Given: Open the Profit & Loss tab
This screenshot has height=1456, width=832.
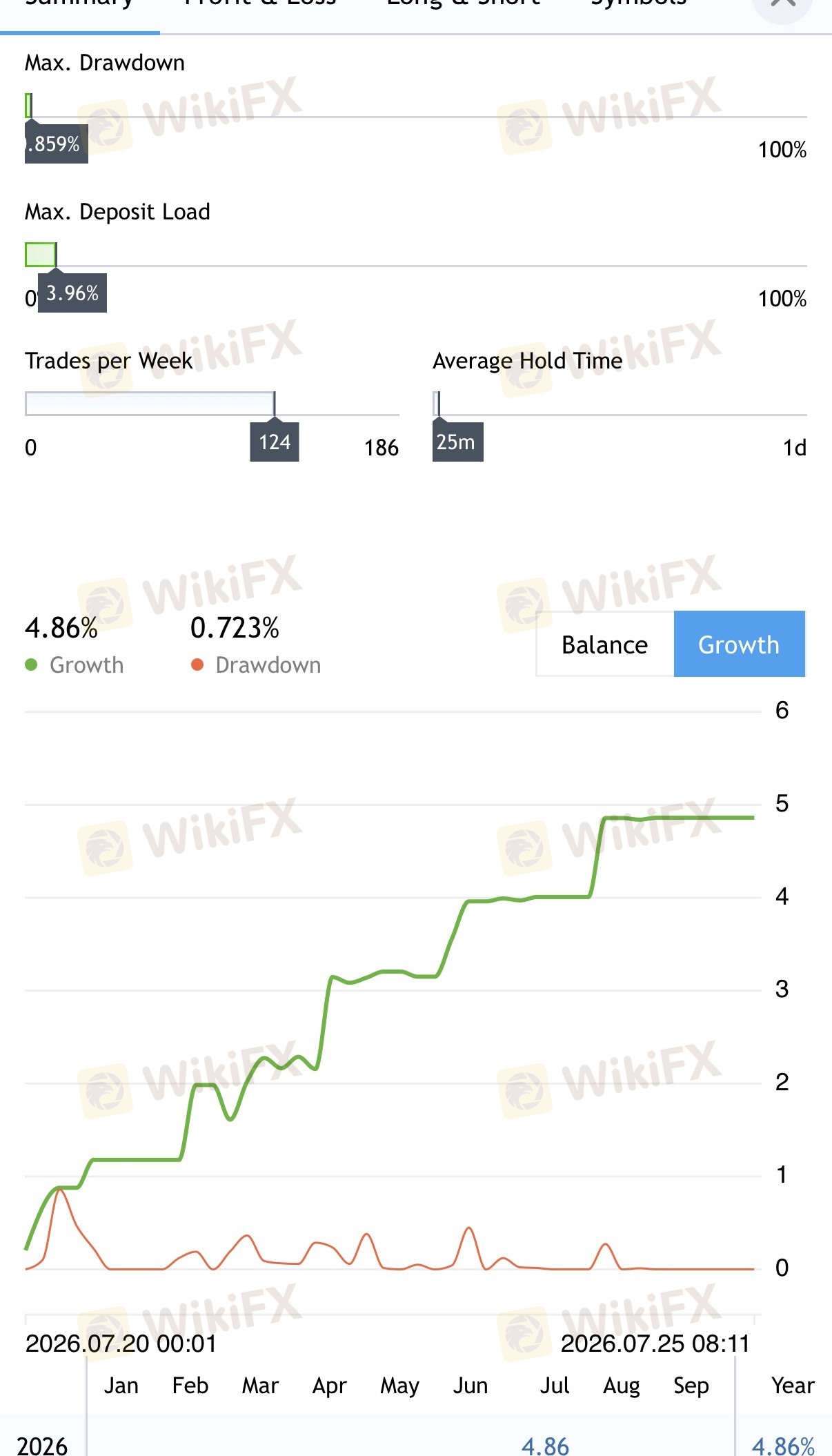Looking at the screenshot, I should coord(261,4).
